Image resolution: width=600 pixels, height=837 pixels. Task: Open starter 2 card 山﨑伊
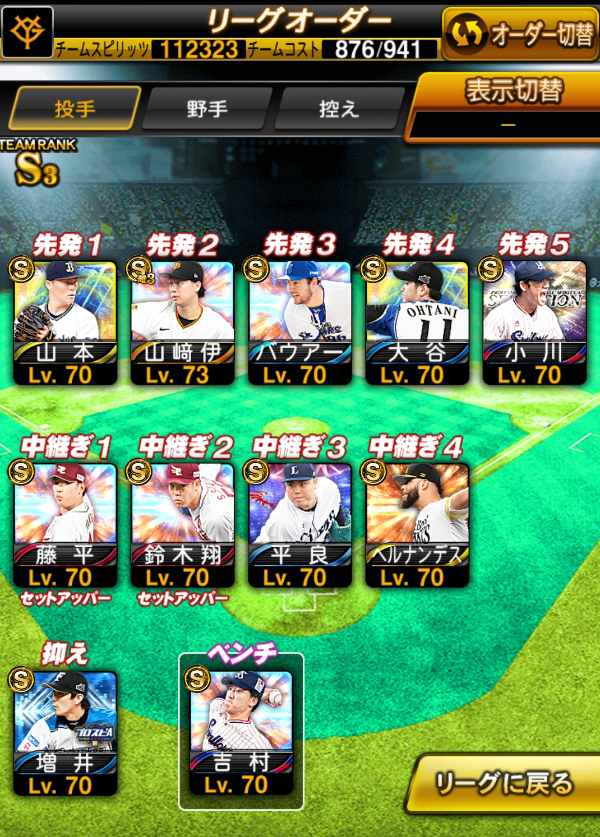(182, 322)
